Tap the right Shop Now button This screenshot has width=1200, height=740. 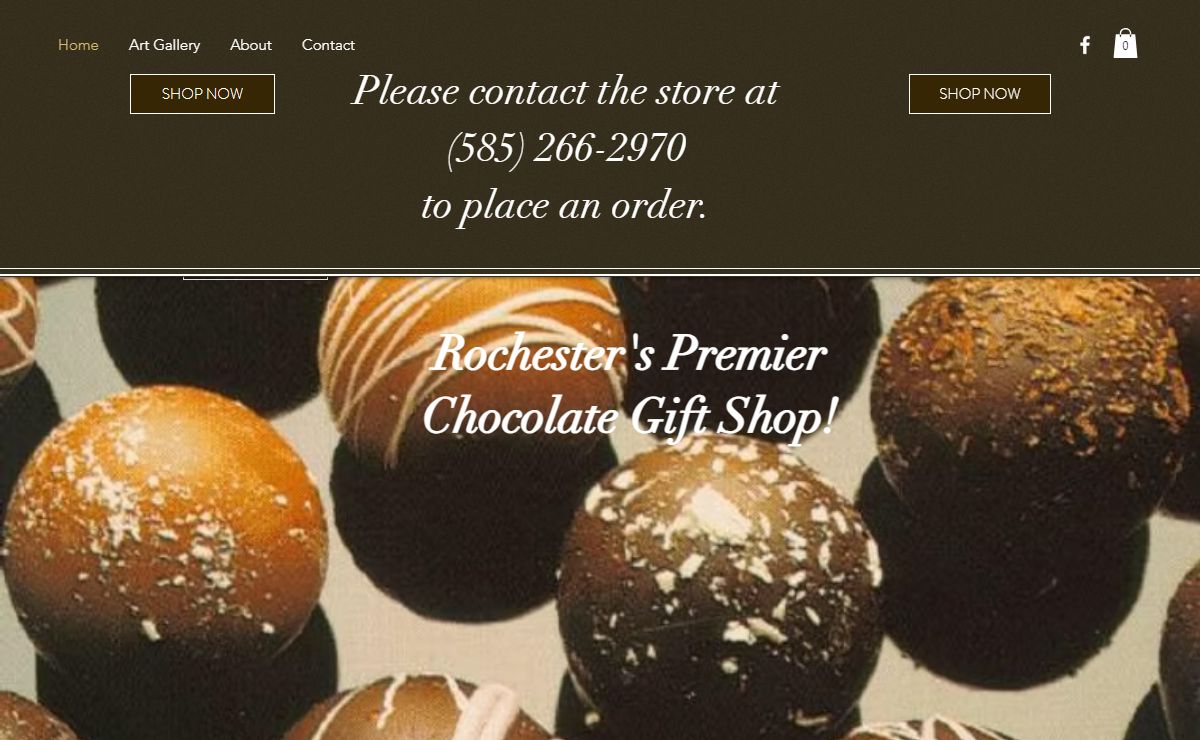(x=979, y=94)
